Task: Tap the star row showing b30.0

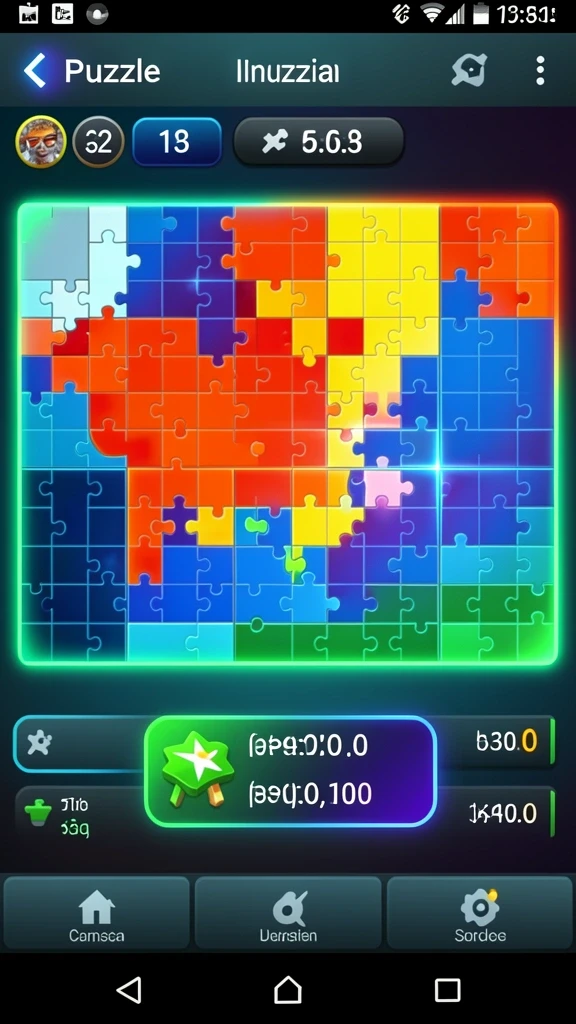Action: pyautogui.click(x=284, y=744)
